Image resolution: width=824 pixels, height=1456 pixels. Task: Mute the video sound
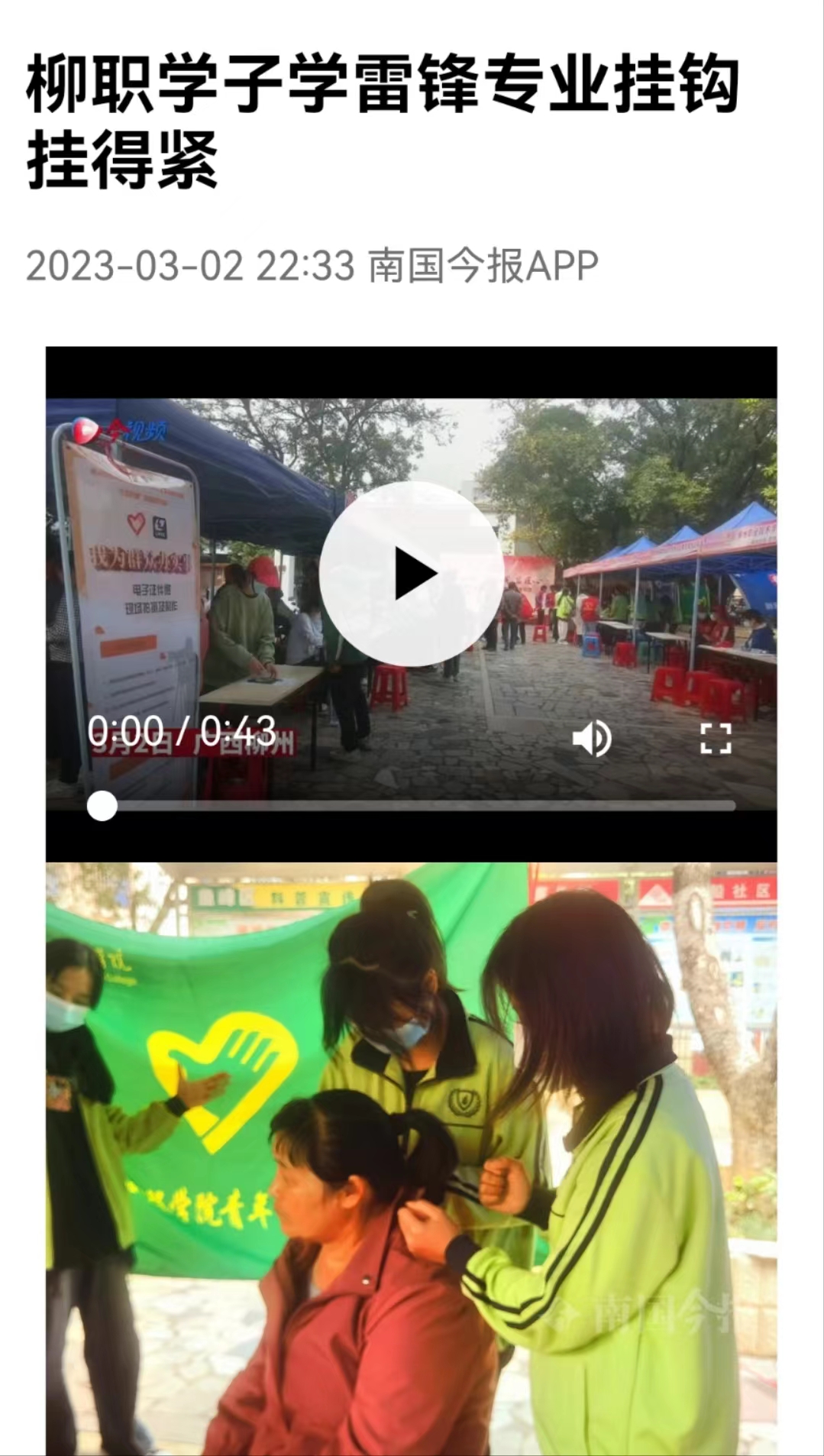point(592,739)
